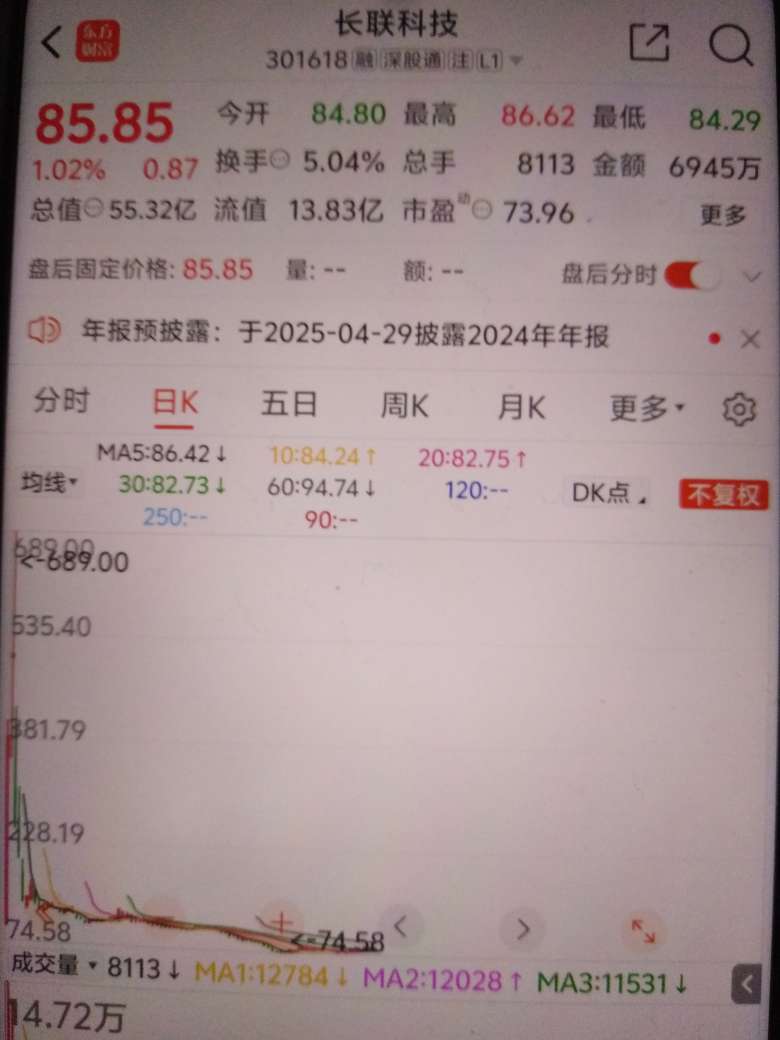The height and width of the screenshot is (1040, 780).
Task: Expand the after-hours section chevron
Action: [x=751, y=275]
